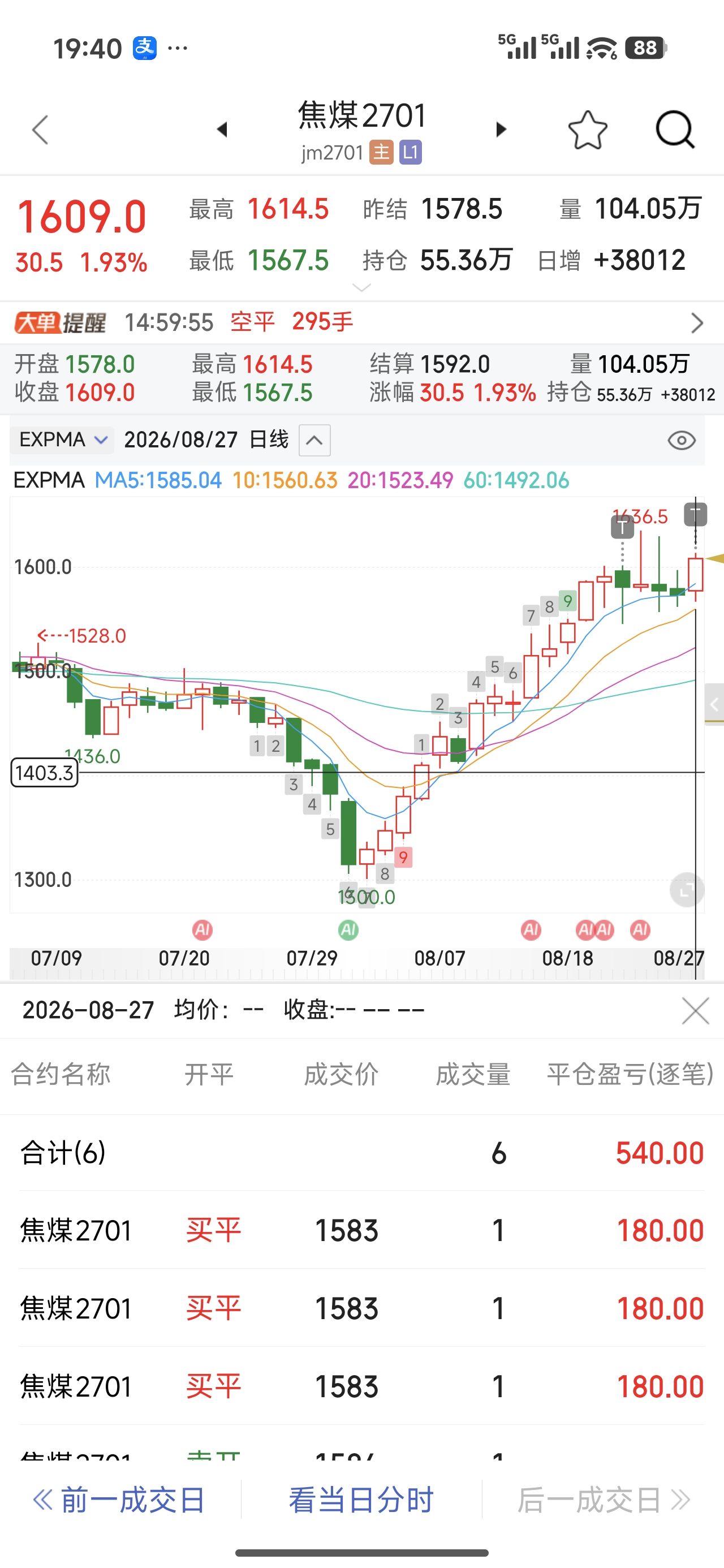724x1568 pixels.
Task: Tap the fullscreen chart button
Action: pyautogui.click(x=687, y=890)
